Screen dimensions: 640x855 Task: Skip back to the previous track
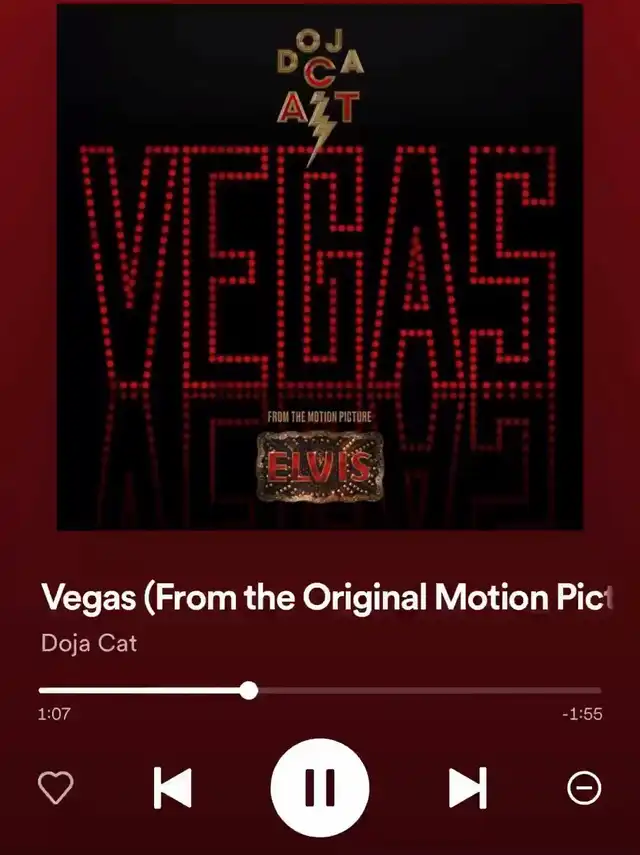(173, 788)
